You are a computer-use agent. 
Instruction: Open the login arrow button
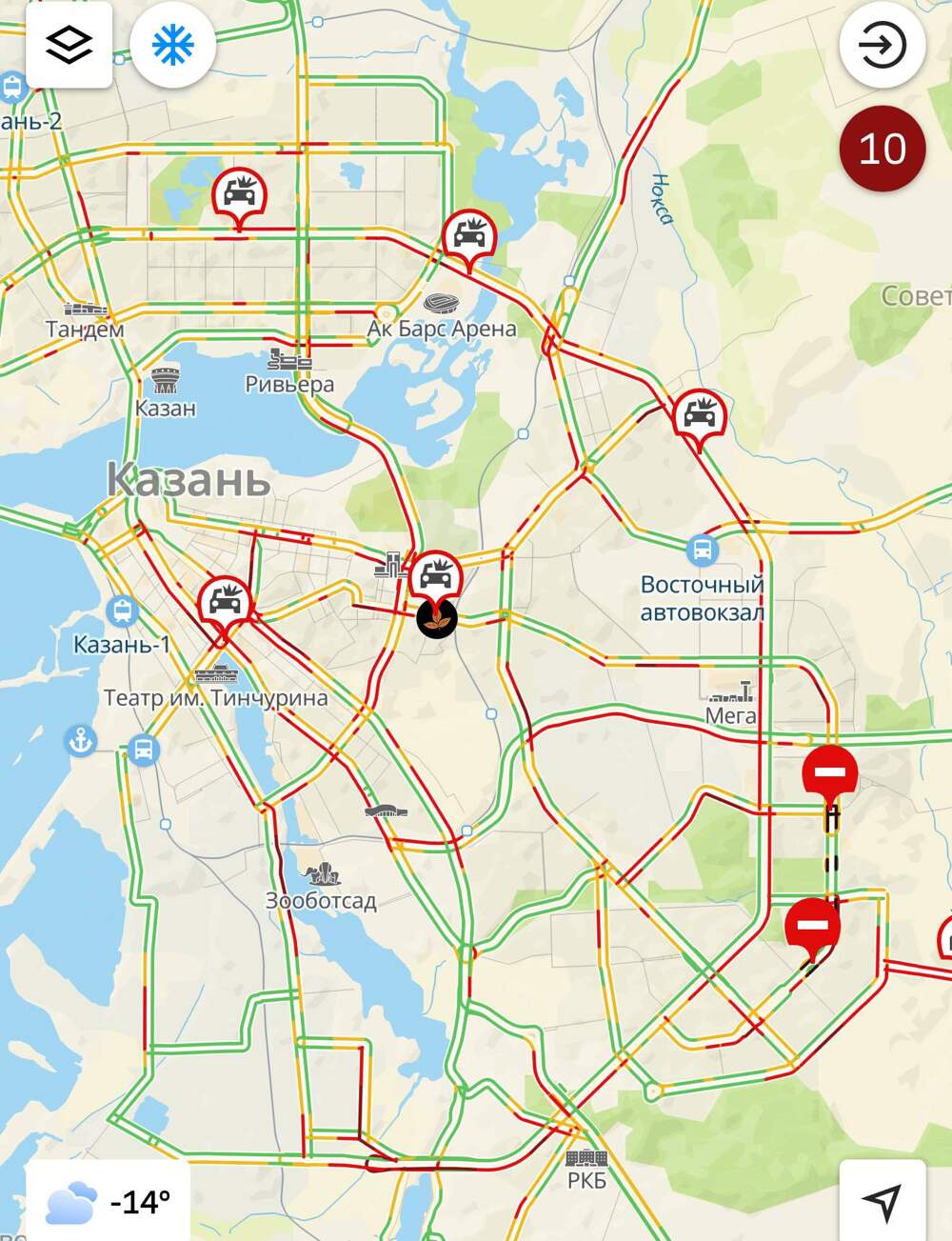882,45
